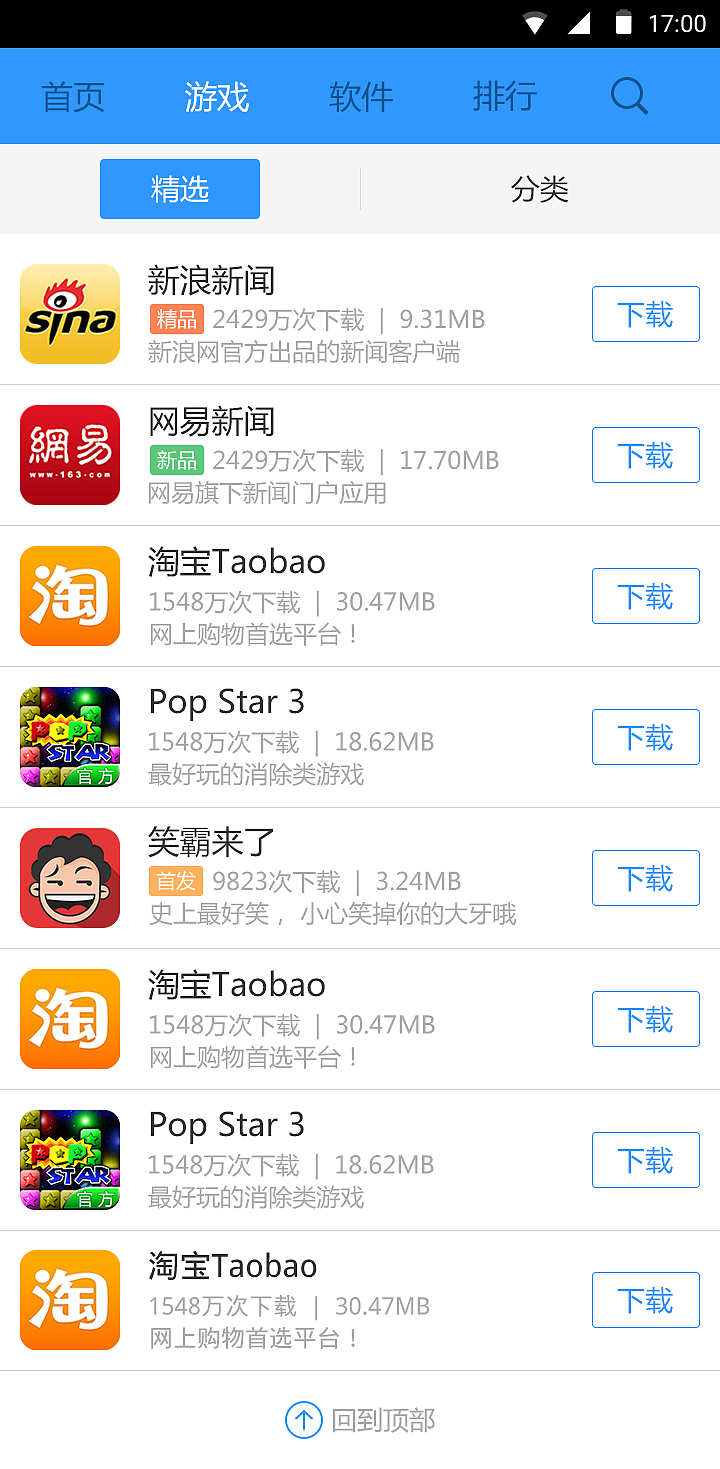Switch to the 分类 category tab
This screenshot has width=720, height=1469.
[x=540, y=189]
